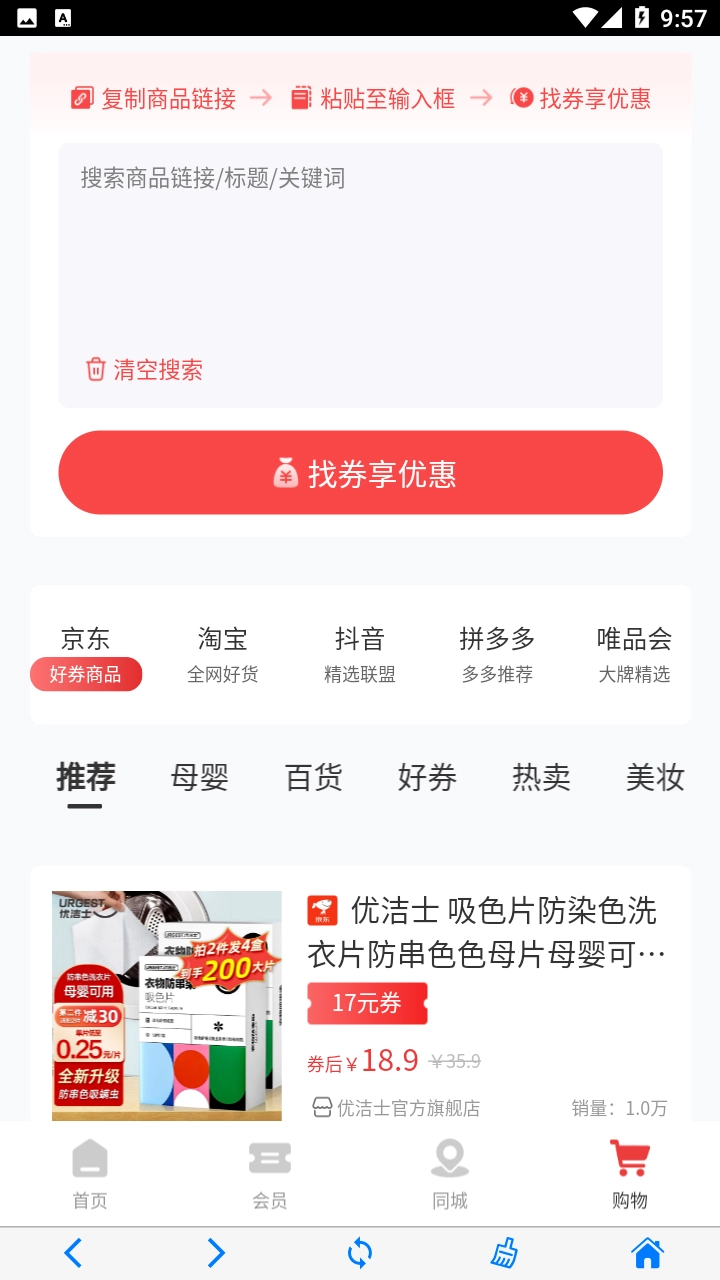This screenshot has height=1280, width=720.
Task: Tap the trash icon to clear search
Action: coord(95,370)
